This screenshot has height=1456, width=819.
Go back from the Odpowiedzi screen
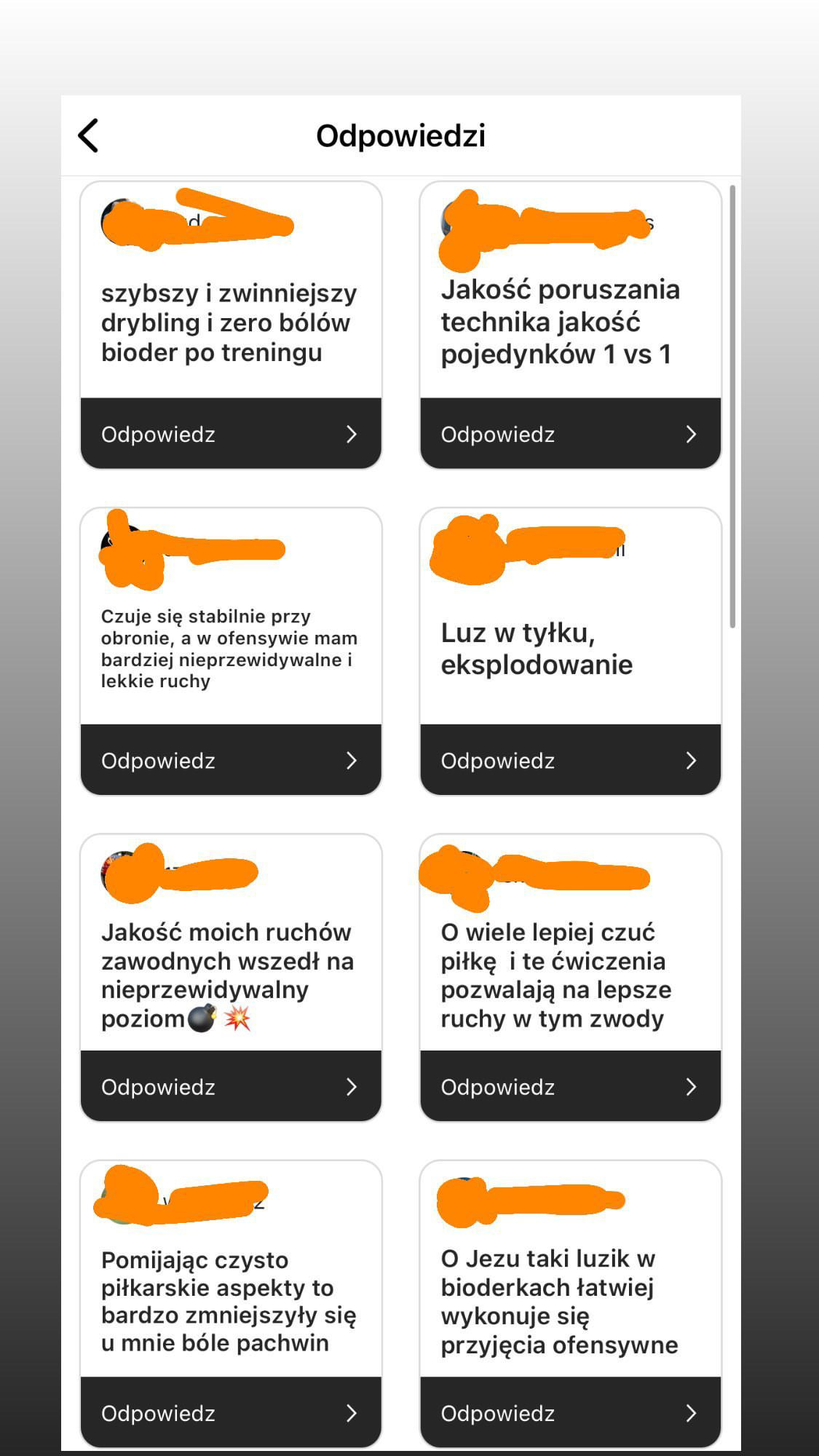(89, 136)
